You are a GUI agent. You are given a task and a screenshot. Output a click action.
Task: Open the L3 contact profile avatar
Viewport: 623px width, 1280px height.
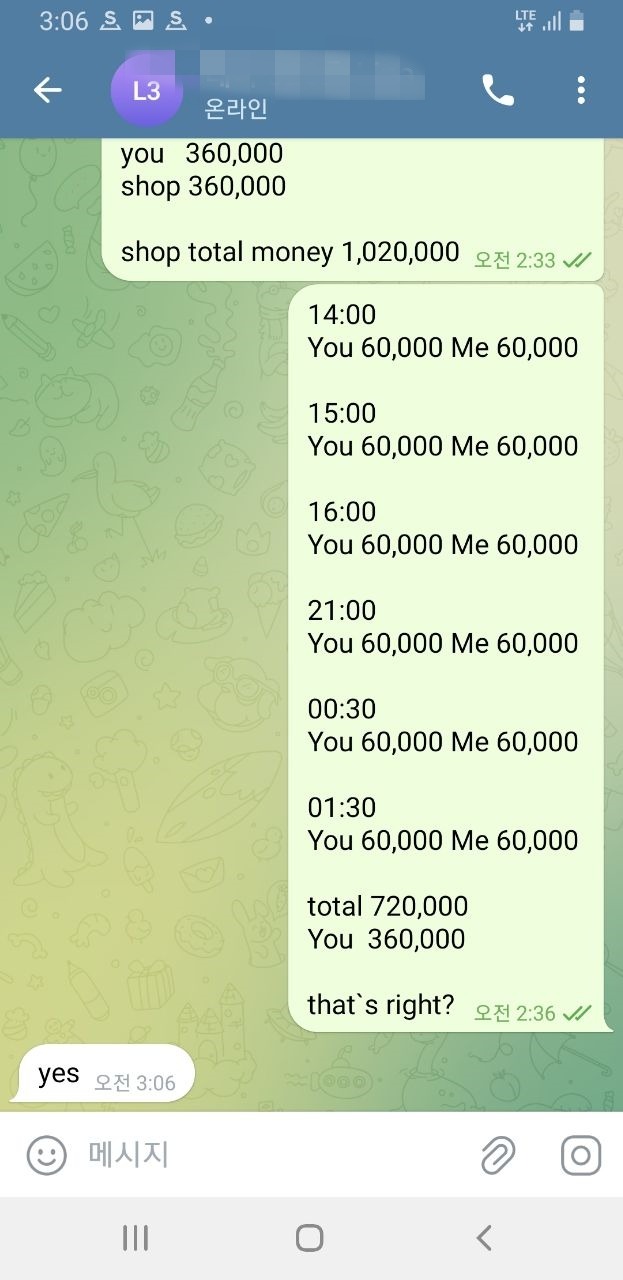[x=146, y=91]
